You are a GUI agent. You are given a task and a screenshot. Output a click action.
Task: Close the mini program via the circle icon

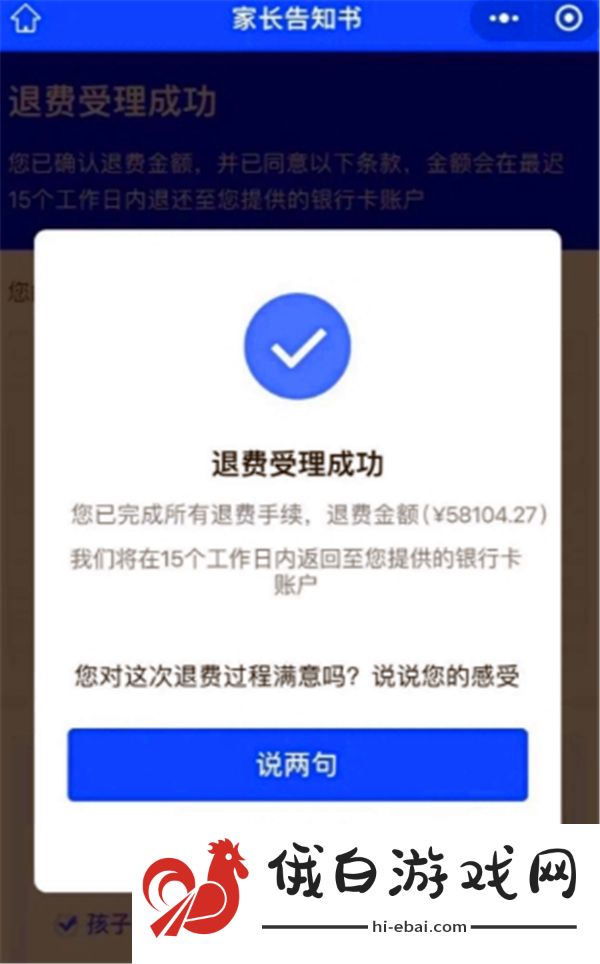[568, 19]
